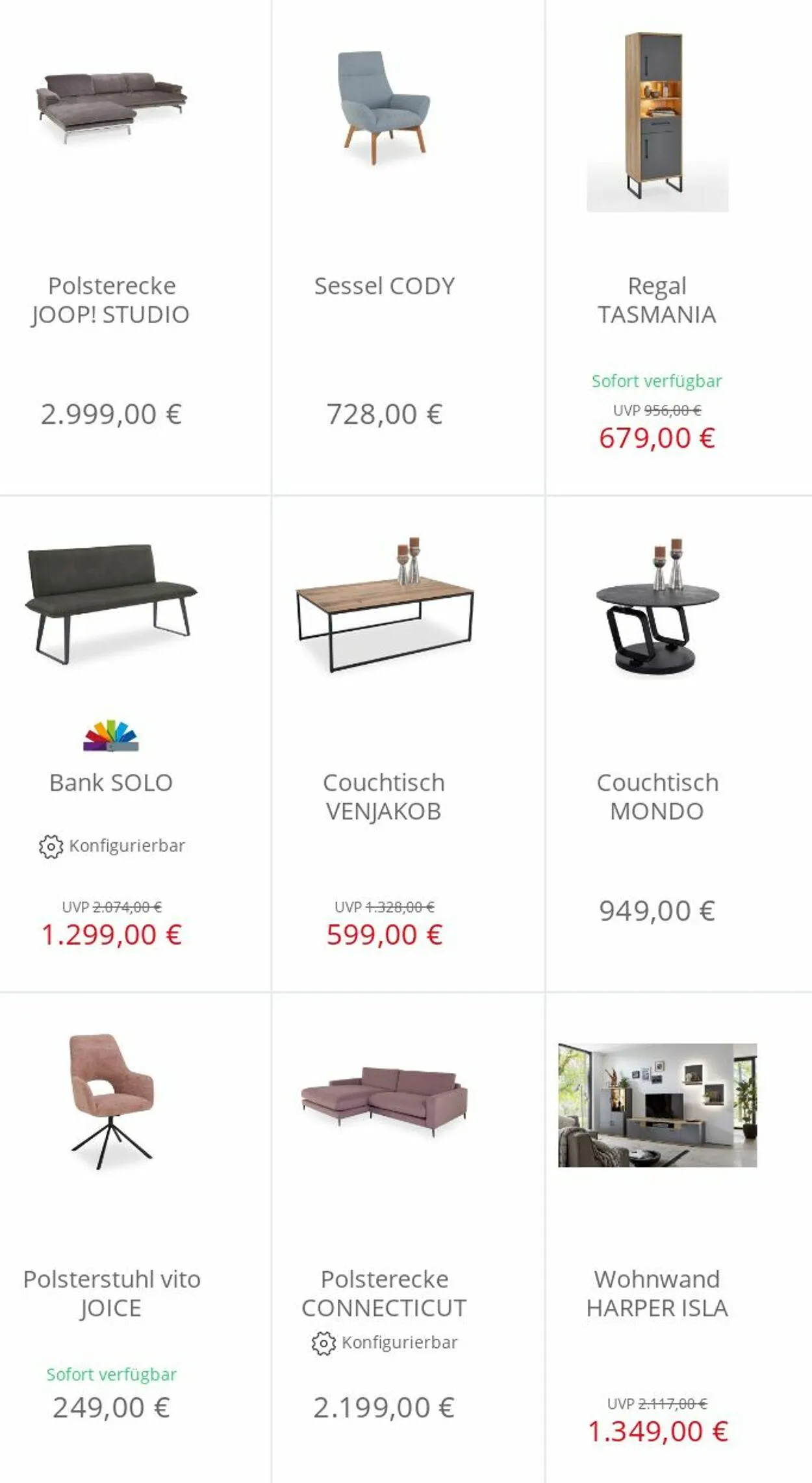Image resolution: width=812 pixels, height=1483 pixels.
Task: Open the Polsterecke JOOP! STUDIO product
Action: [111, 300]
